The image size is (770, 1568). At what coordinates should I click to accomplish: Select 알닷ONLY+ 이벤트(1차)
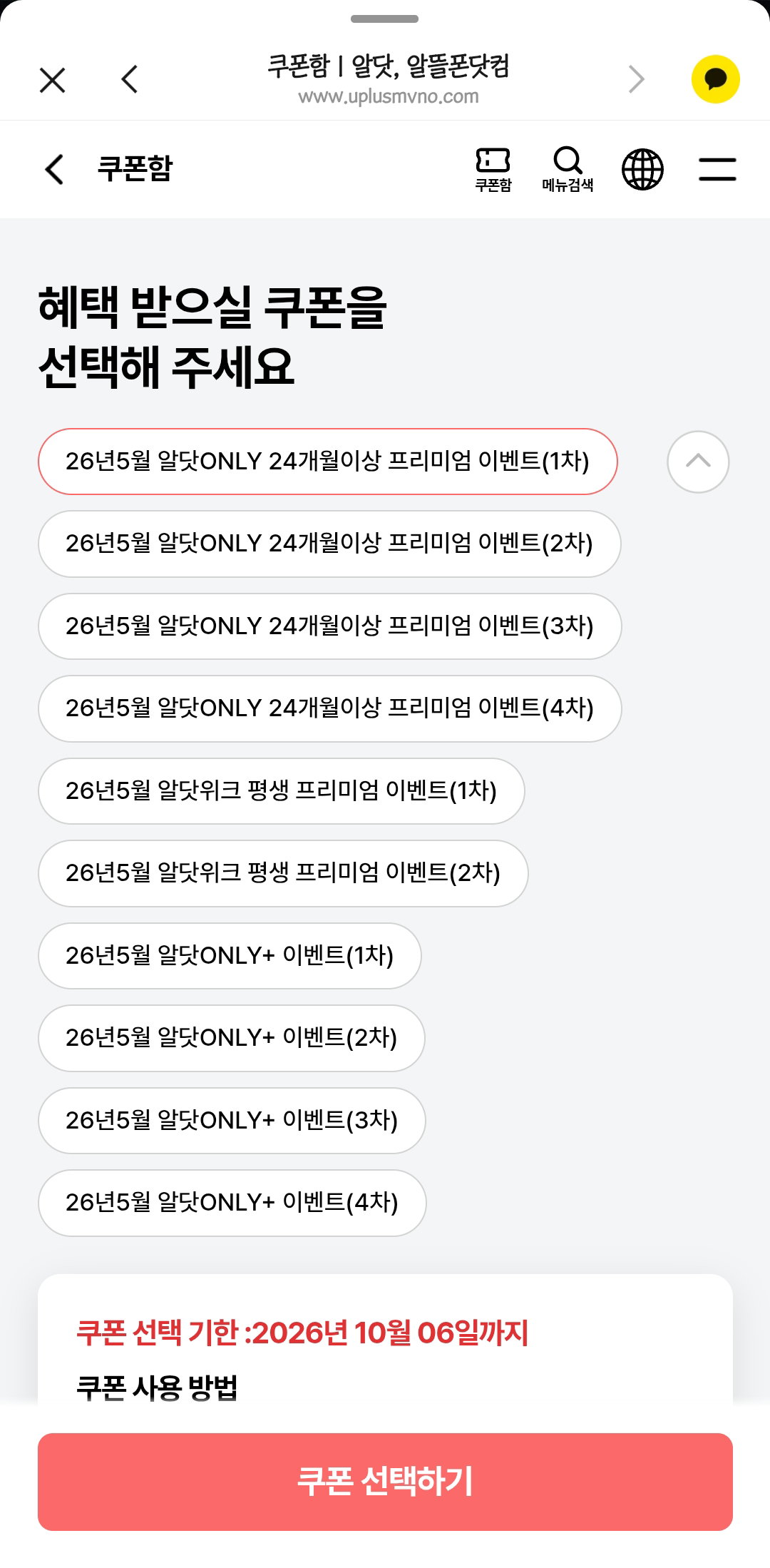pos(230,956)
